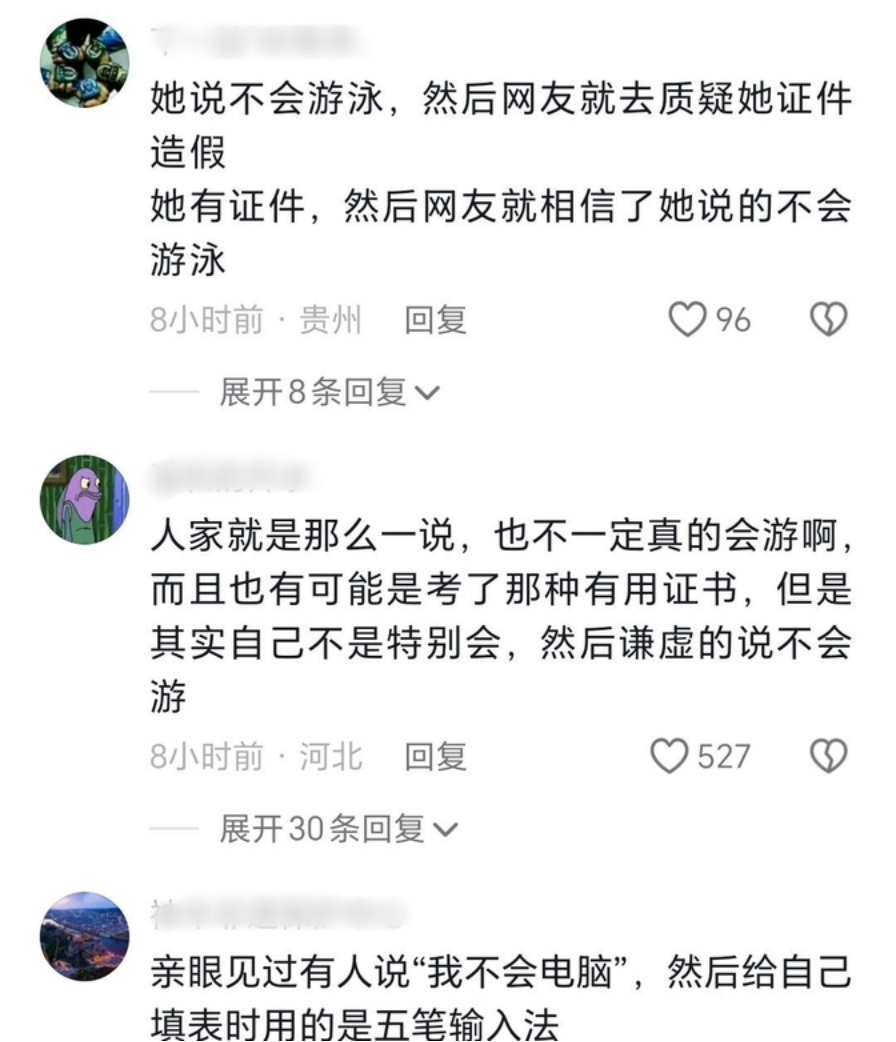Reply to the Hebei comment

click(435, 756)
